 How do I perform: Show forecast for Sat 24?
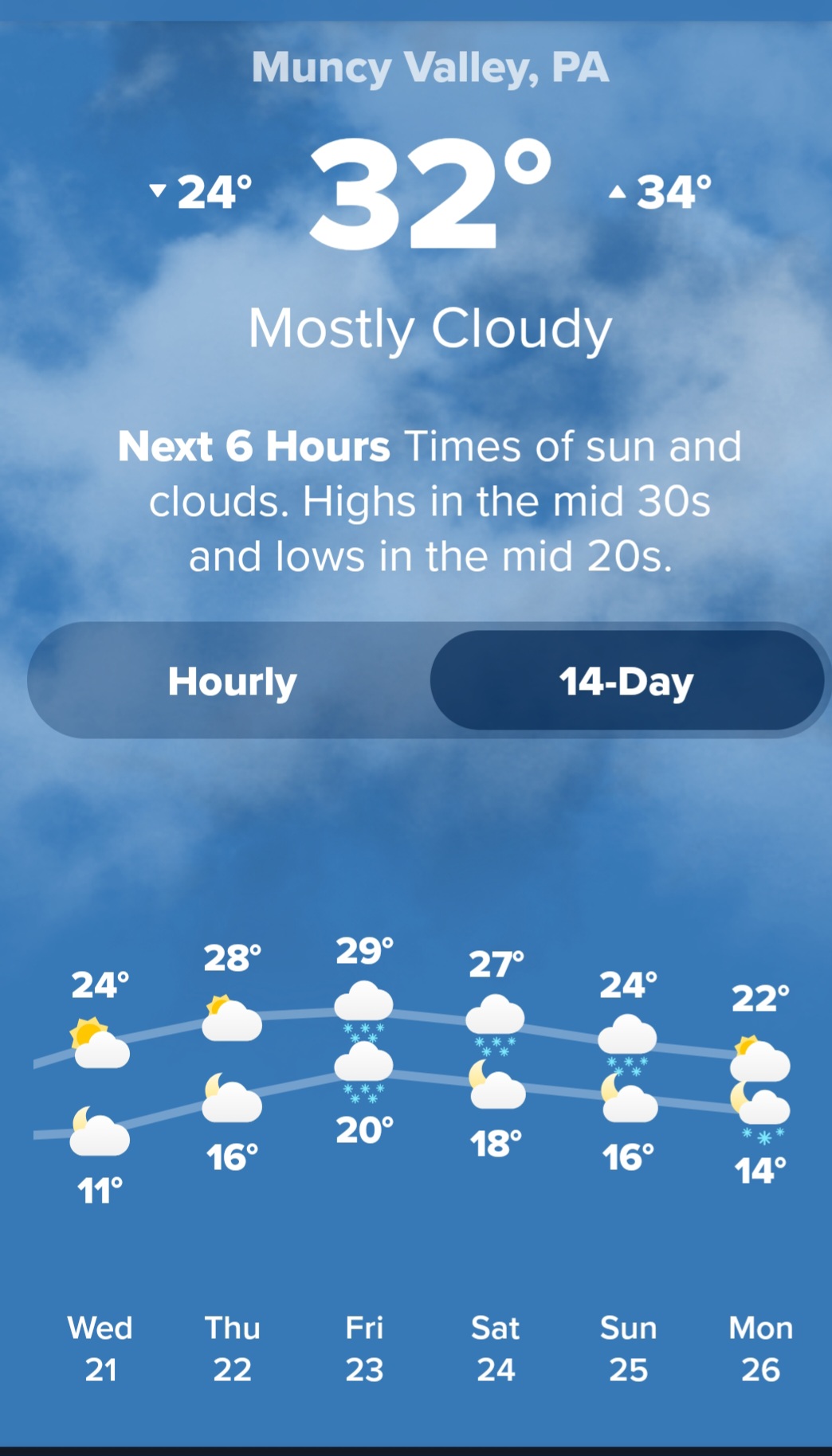[496, 1348]
